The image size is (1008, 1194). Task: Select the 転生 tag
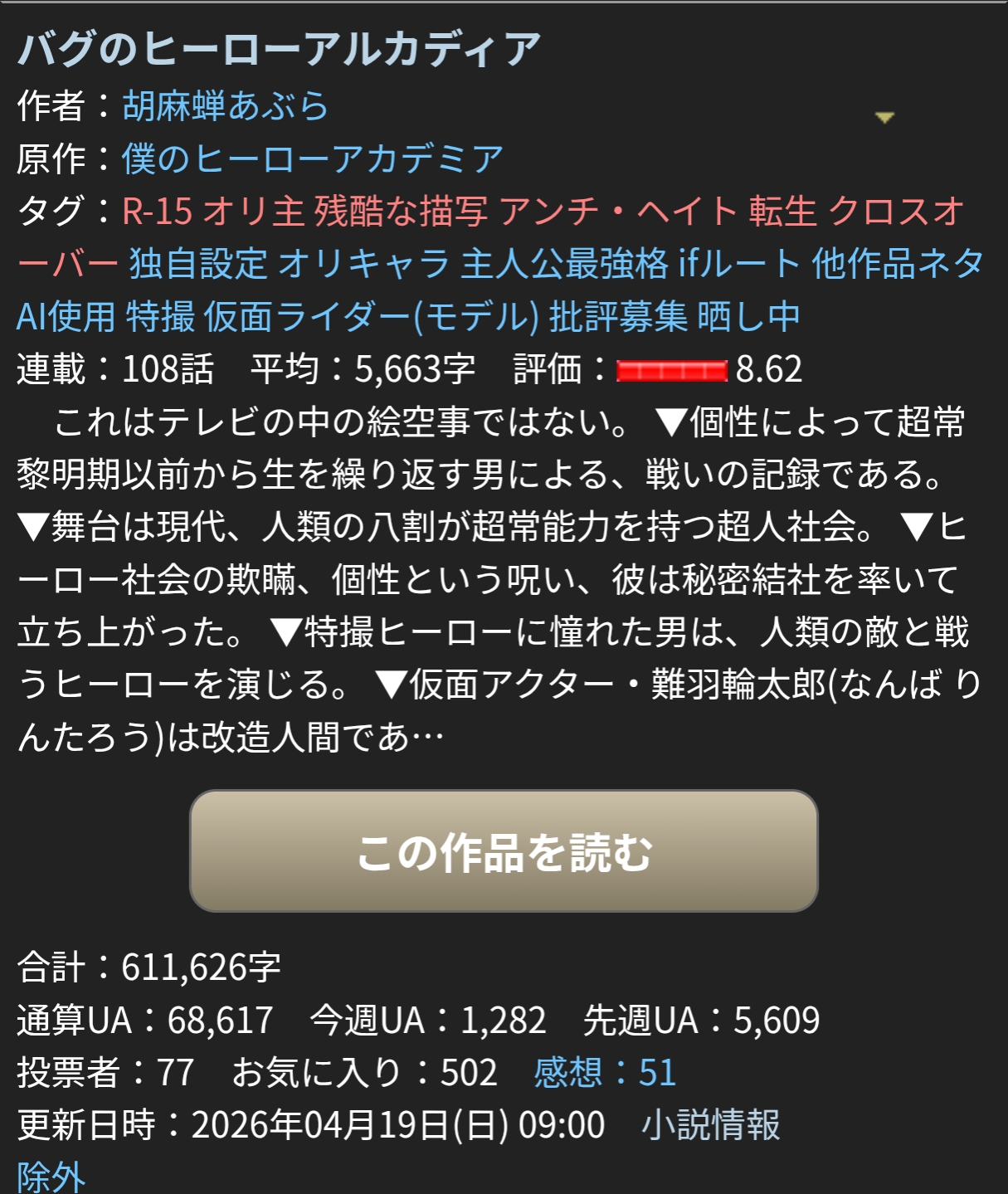(x=782, y=212)
